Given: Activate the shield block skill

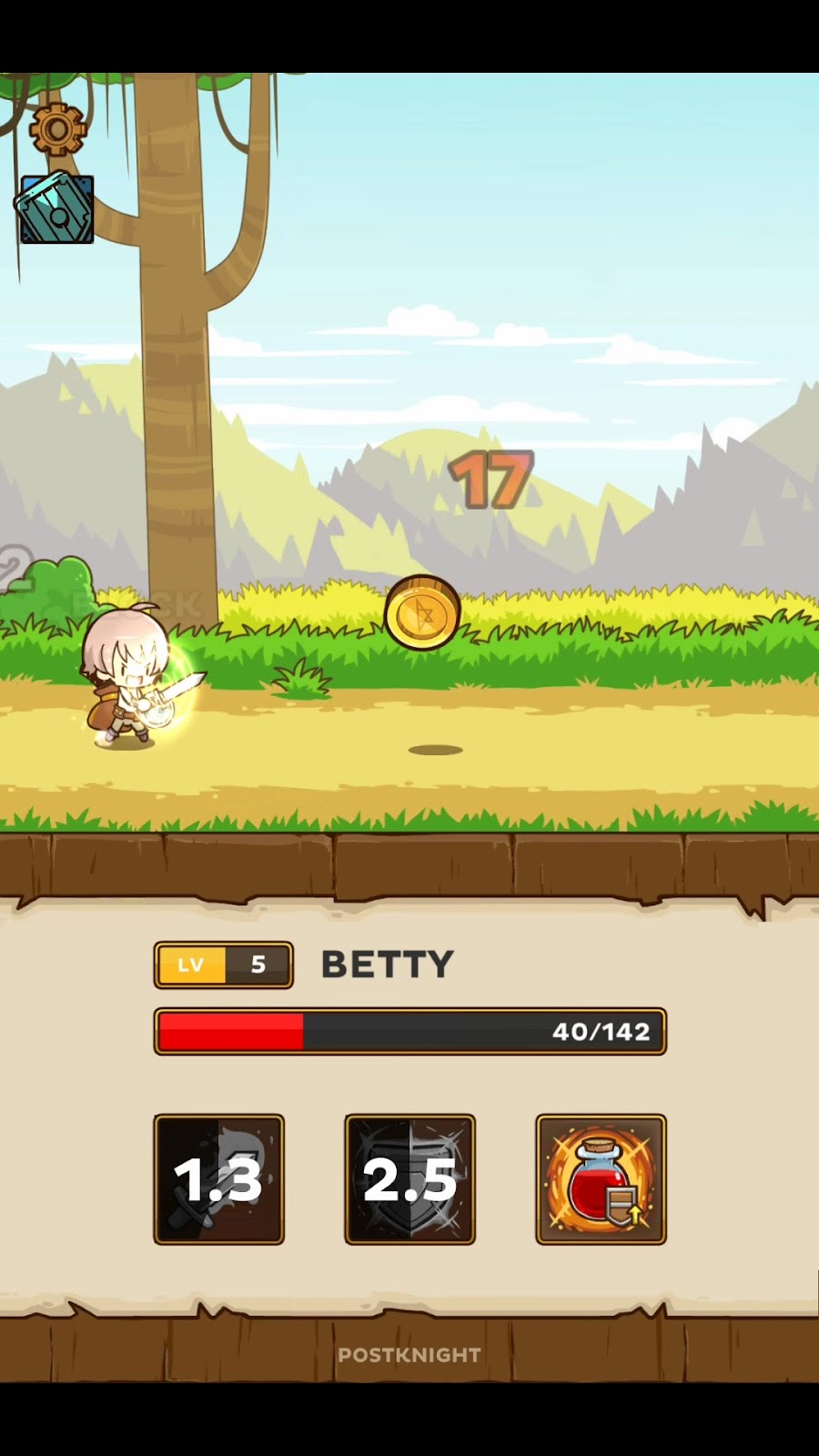Looking at the screenshot, I should [x=409, y=1178].
